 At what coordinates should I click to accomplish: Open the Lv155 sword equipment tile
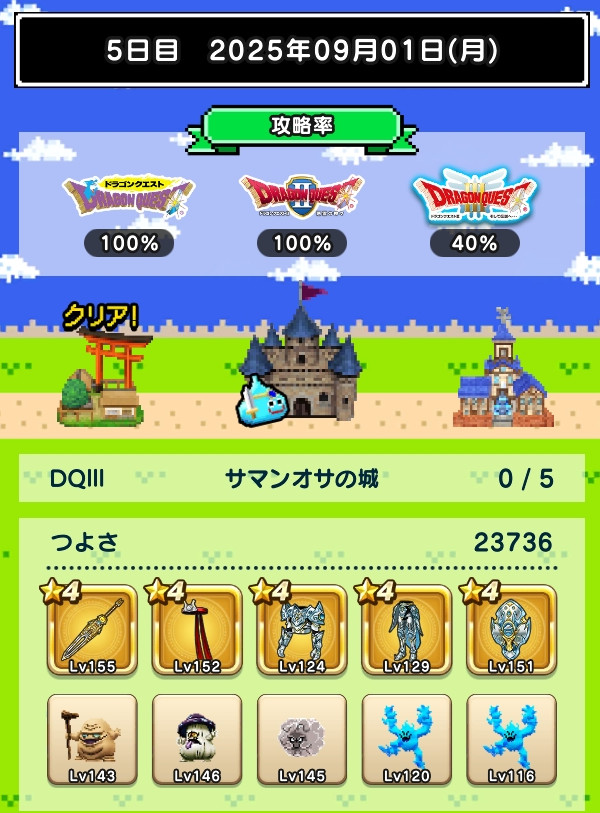click(92, 630)
